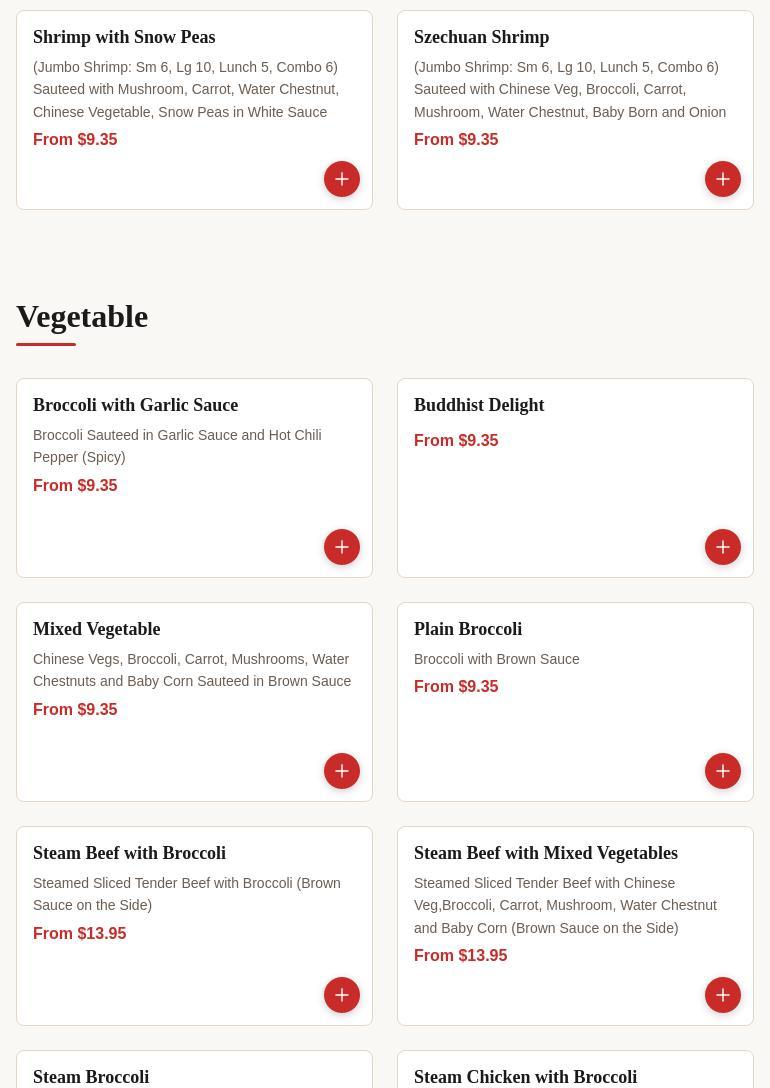The width and height of the screenshot is (770, 1088).
Task: Add Broccoli with Garlic Sauce to cart
Action: [x=342, y=547]
